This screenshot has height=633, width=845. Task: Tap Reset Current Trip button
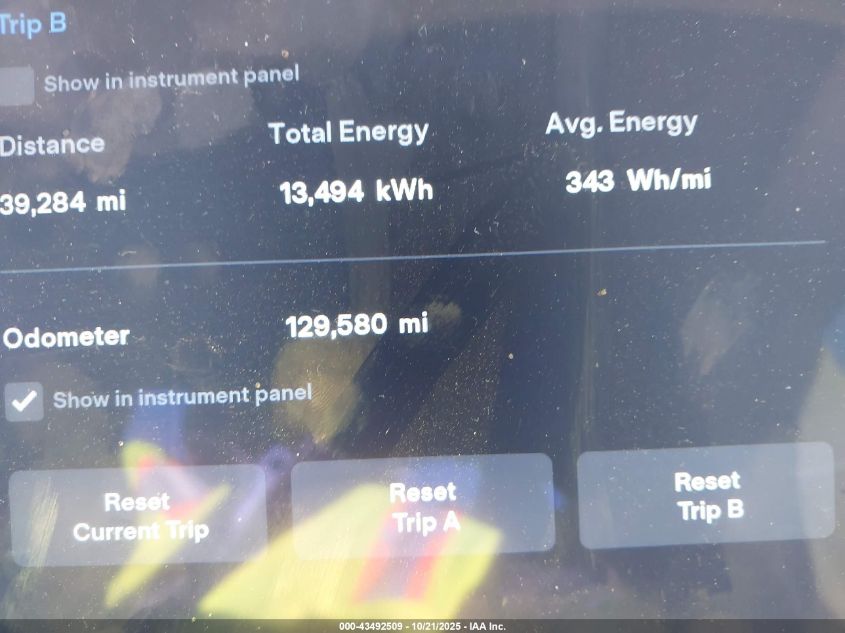pyautogui.click(x=138, y=516)
